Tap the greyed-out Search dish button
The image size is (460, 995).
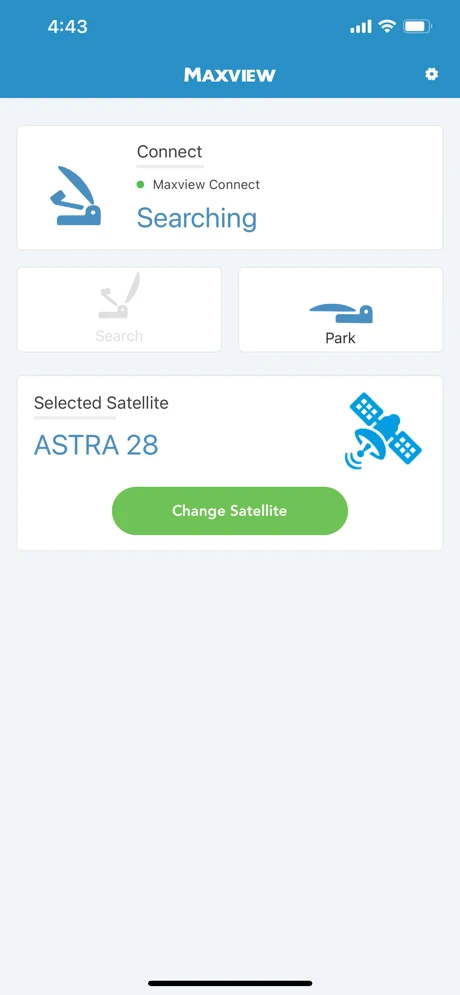[x=119, y=310]
